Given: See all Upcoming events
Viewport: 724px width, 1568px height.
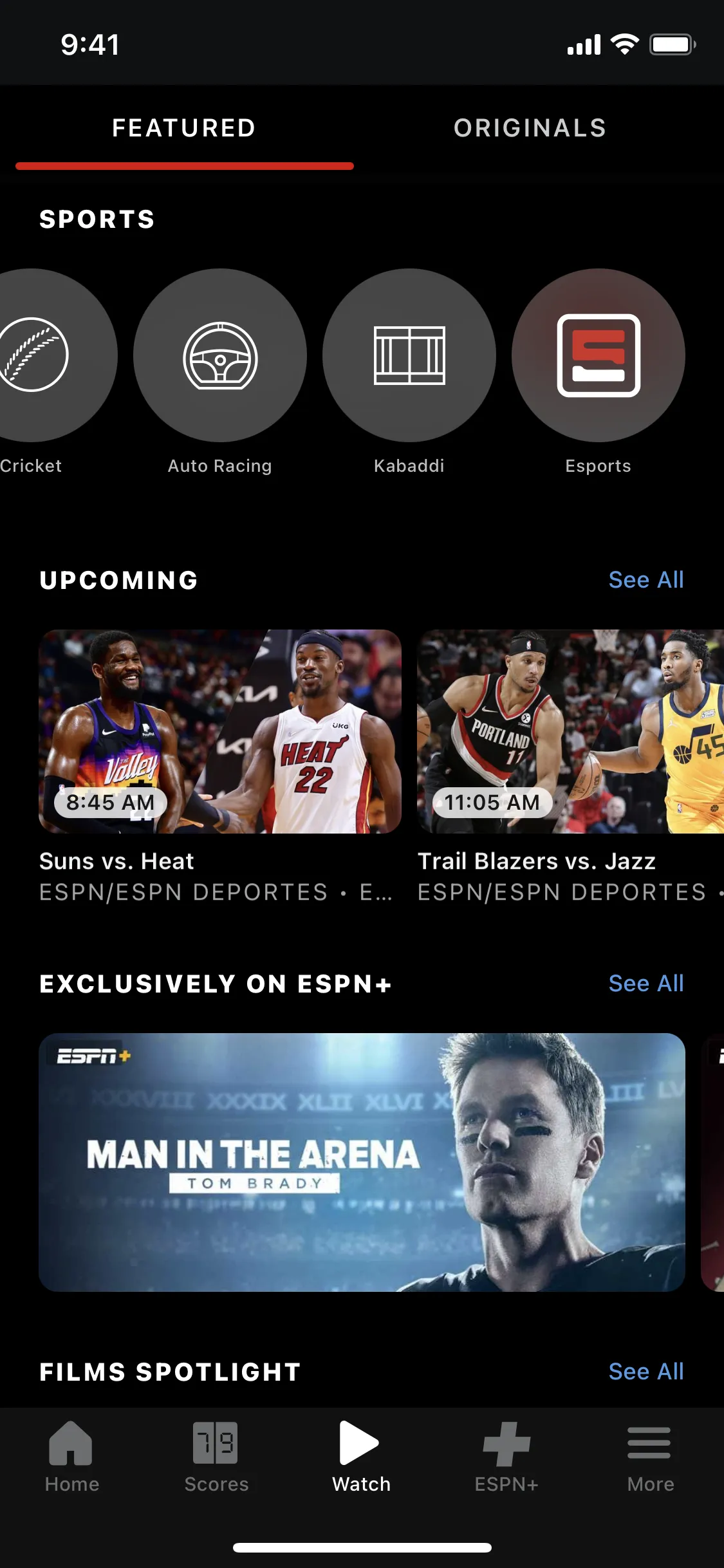Looking at the screenshot, I should pyautogui.click(x=645, y=580).
